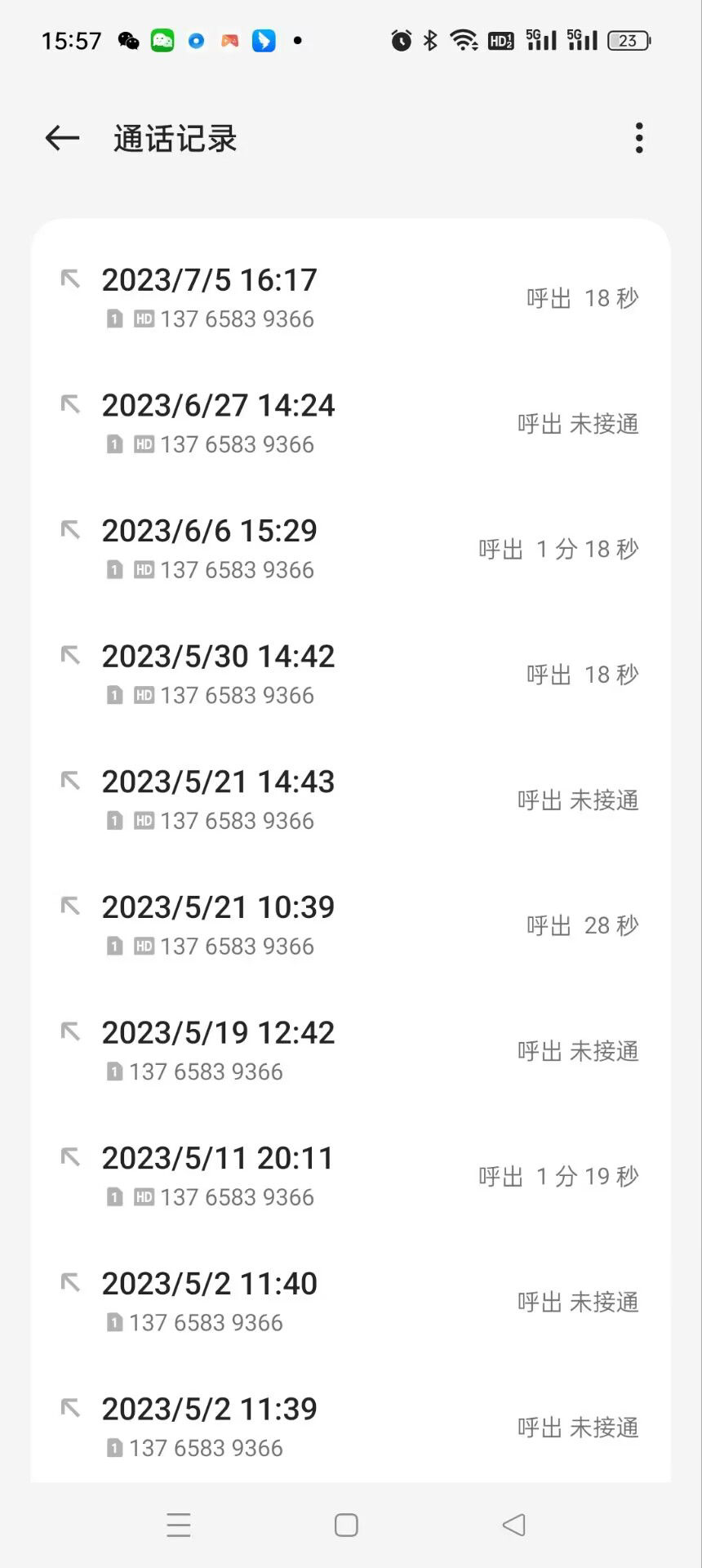The width and height of the screenshot is (702, 1568).
Task: Open recent apps from navigation bar
Action: point(179,1525)
